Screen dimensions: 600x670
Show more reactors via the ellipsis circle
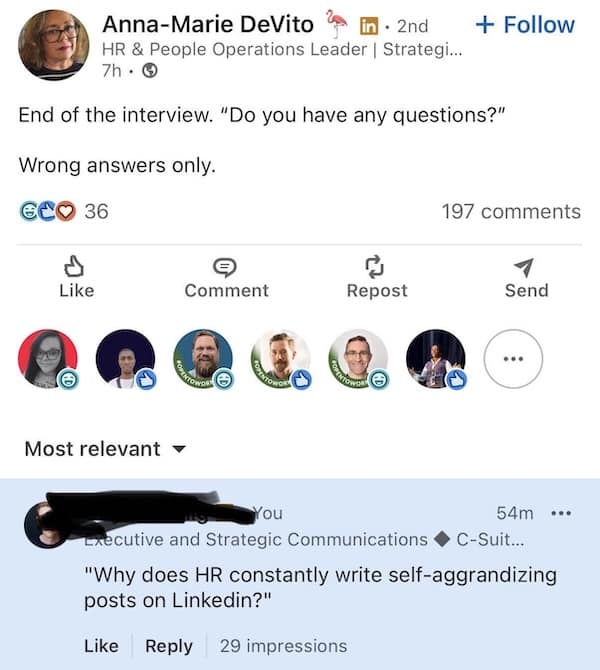(513, 359)
